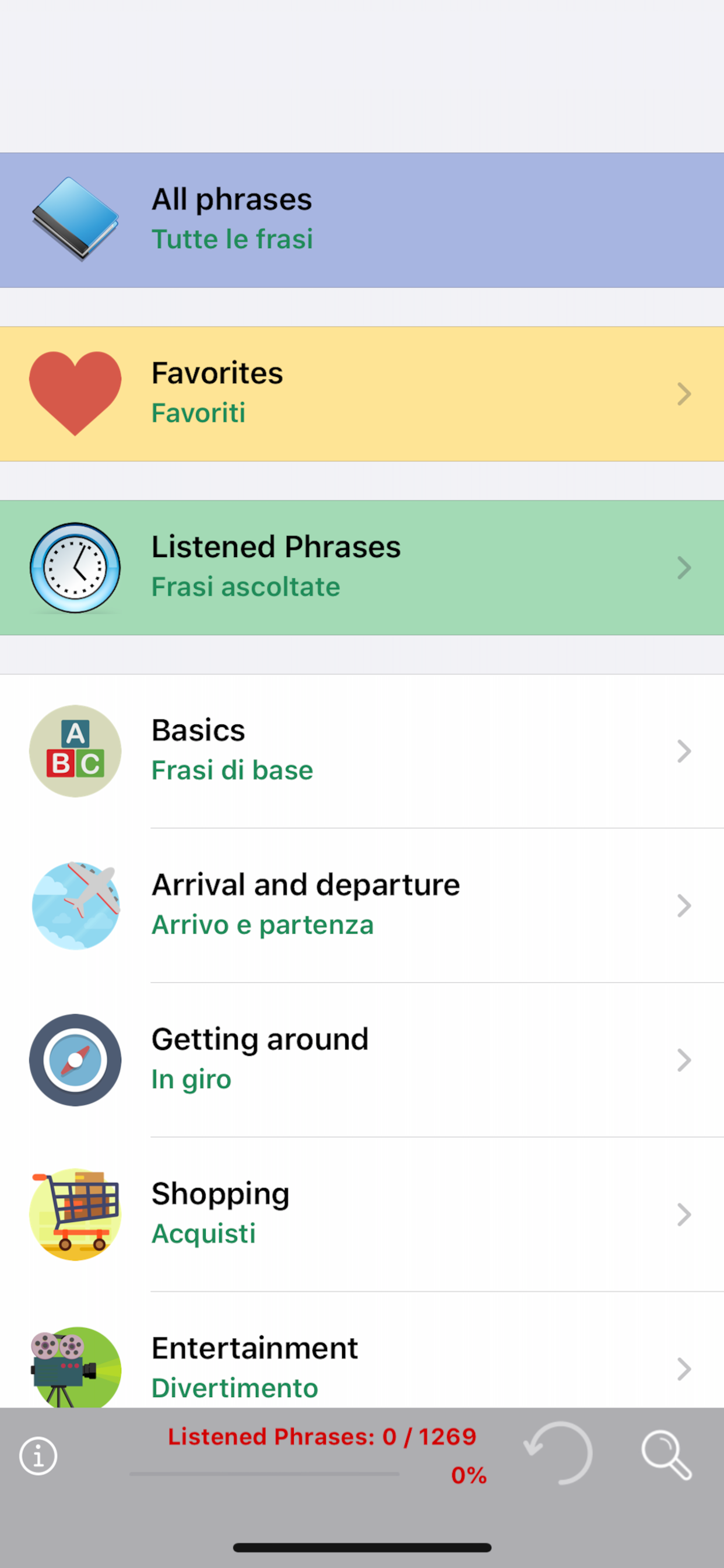The height and width of the screenshot is (1568, 724).
Task: Click the airplane icon for Arrival and departure
Action: [x=74, y=905]
